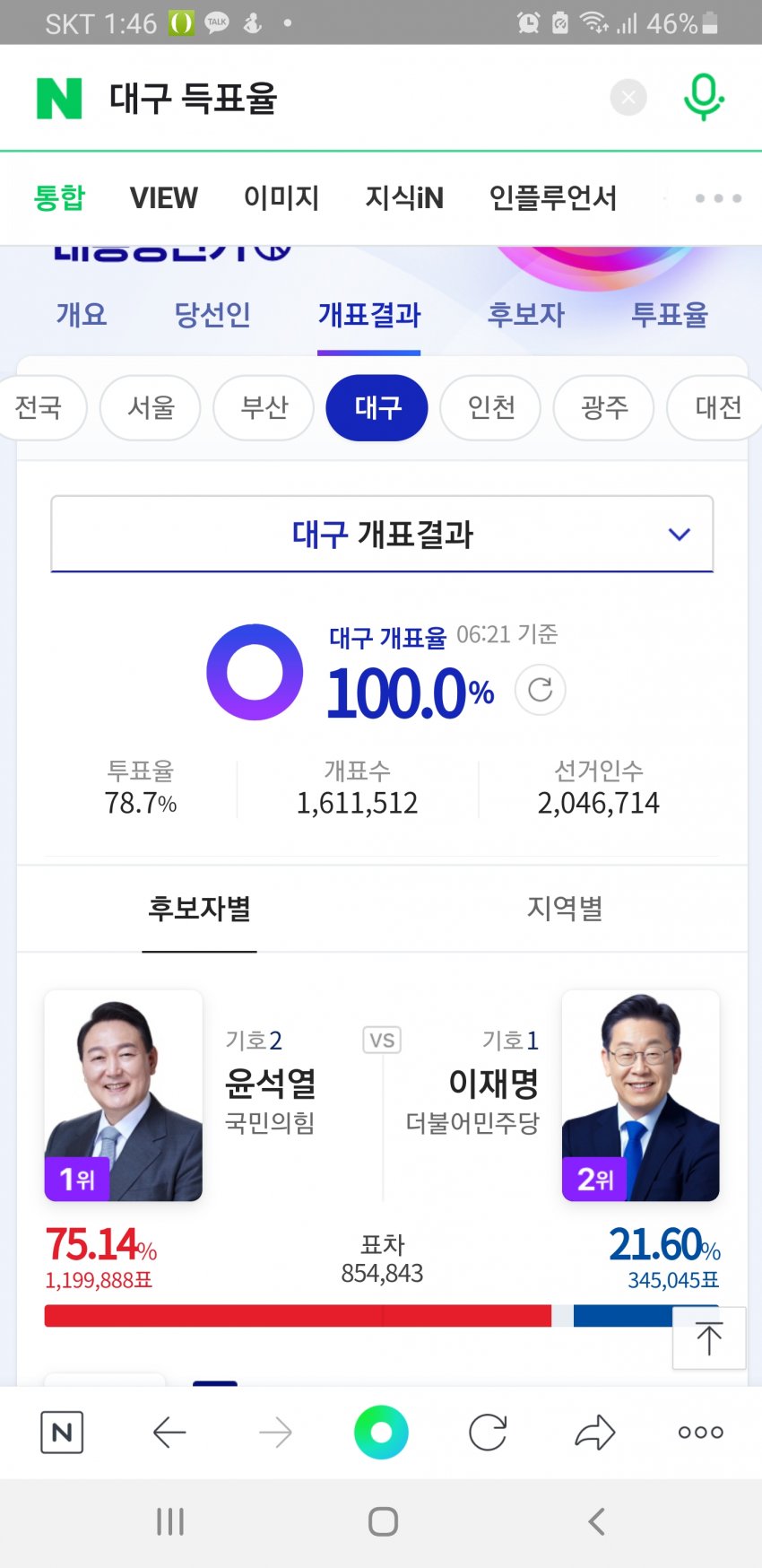Jump back to top with the arrow button
This screenshot has width=762, height=1568.
pos(708,1338)
